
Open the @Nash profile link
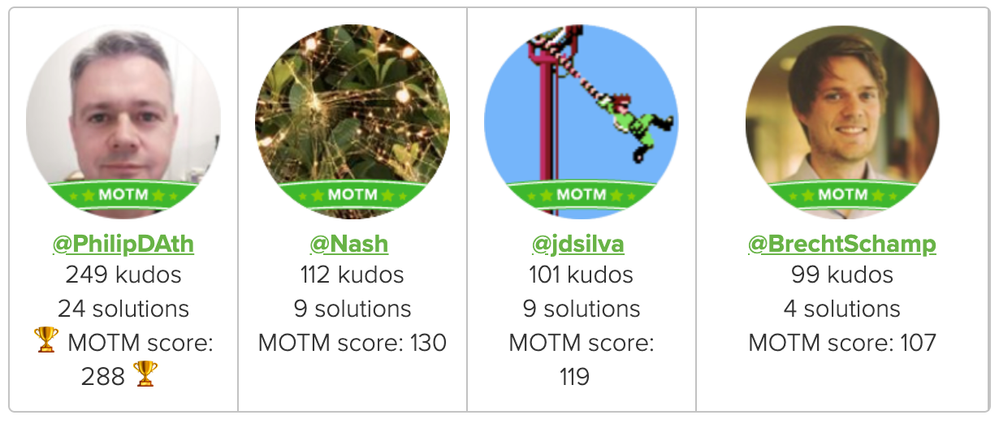pyautogui.click(x=350, y=244)
